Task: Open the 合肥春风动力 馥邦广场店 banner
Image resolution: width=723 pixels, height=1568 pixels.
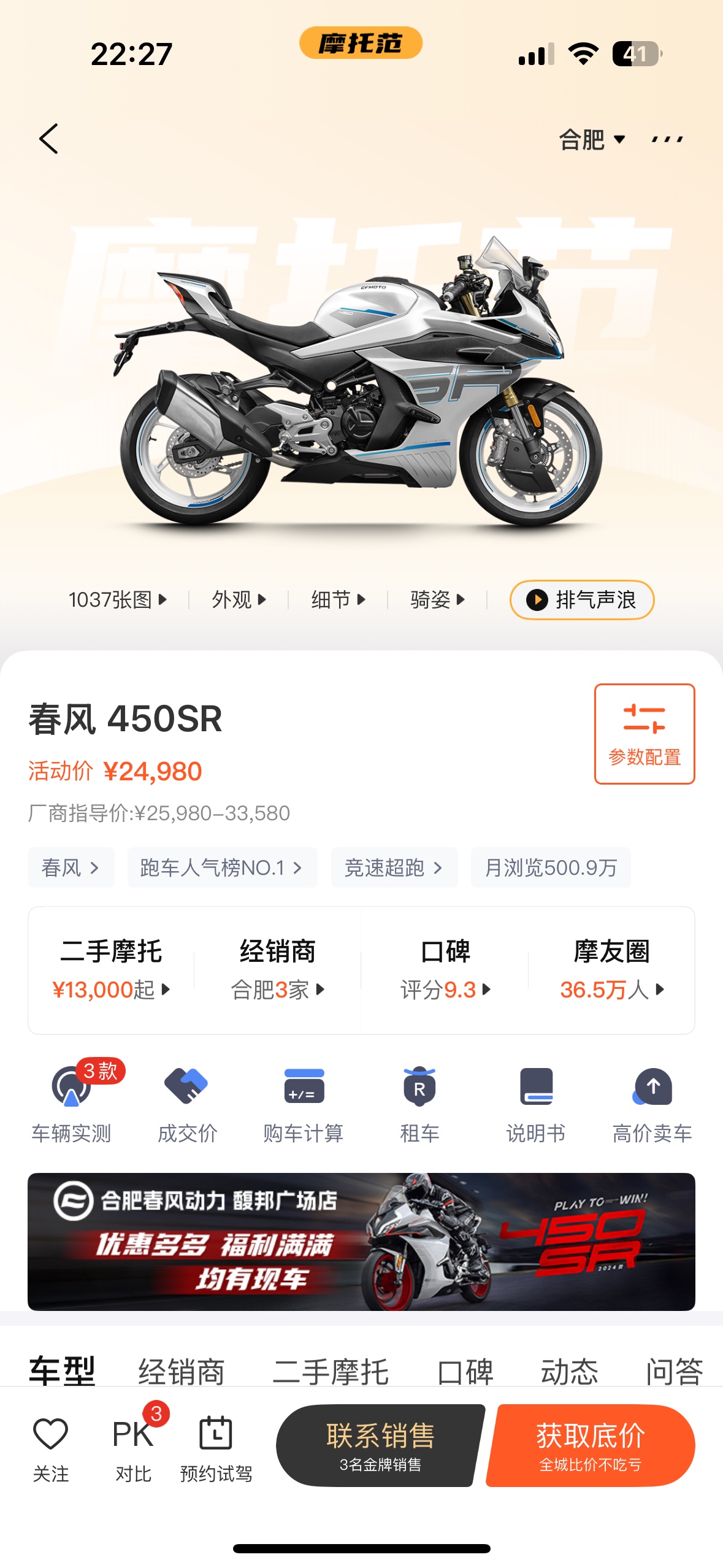Action: 361,1242
